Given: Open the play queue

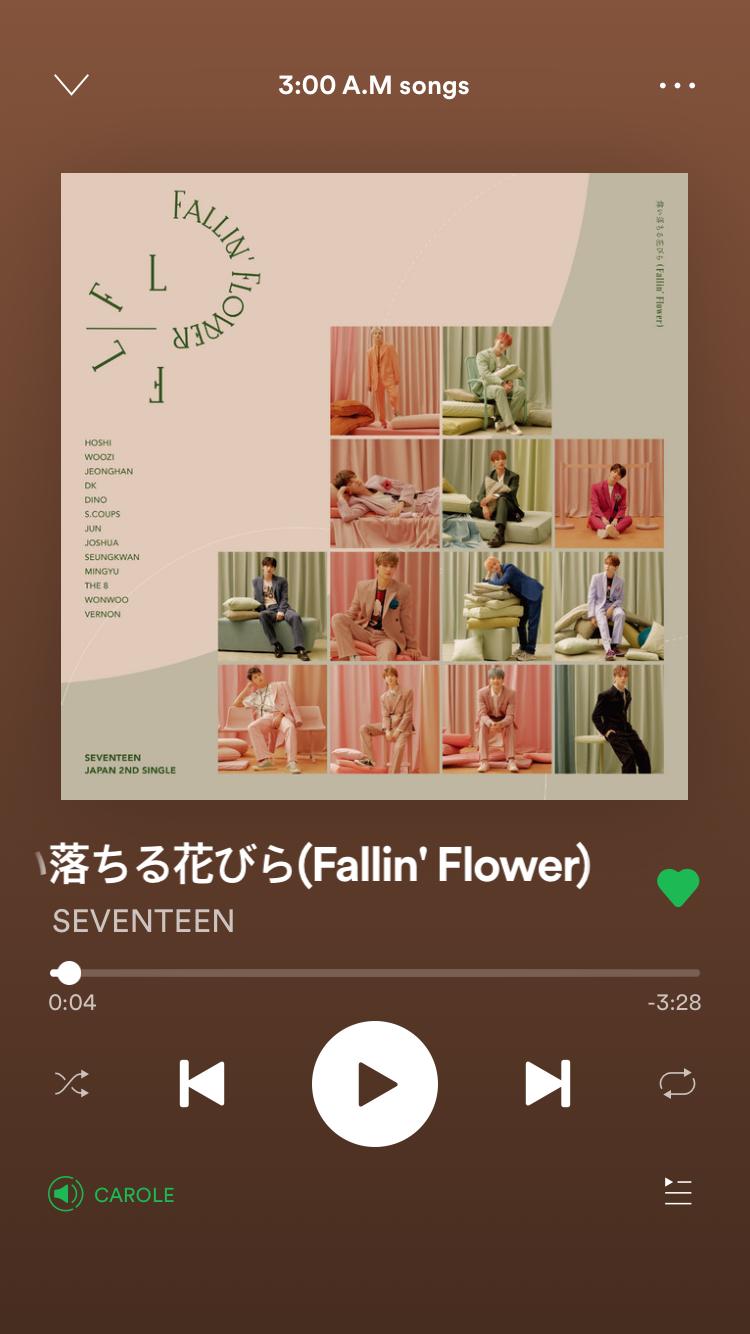Looking at the screenshot, I should [x=678, y=1192].
